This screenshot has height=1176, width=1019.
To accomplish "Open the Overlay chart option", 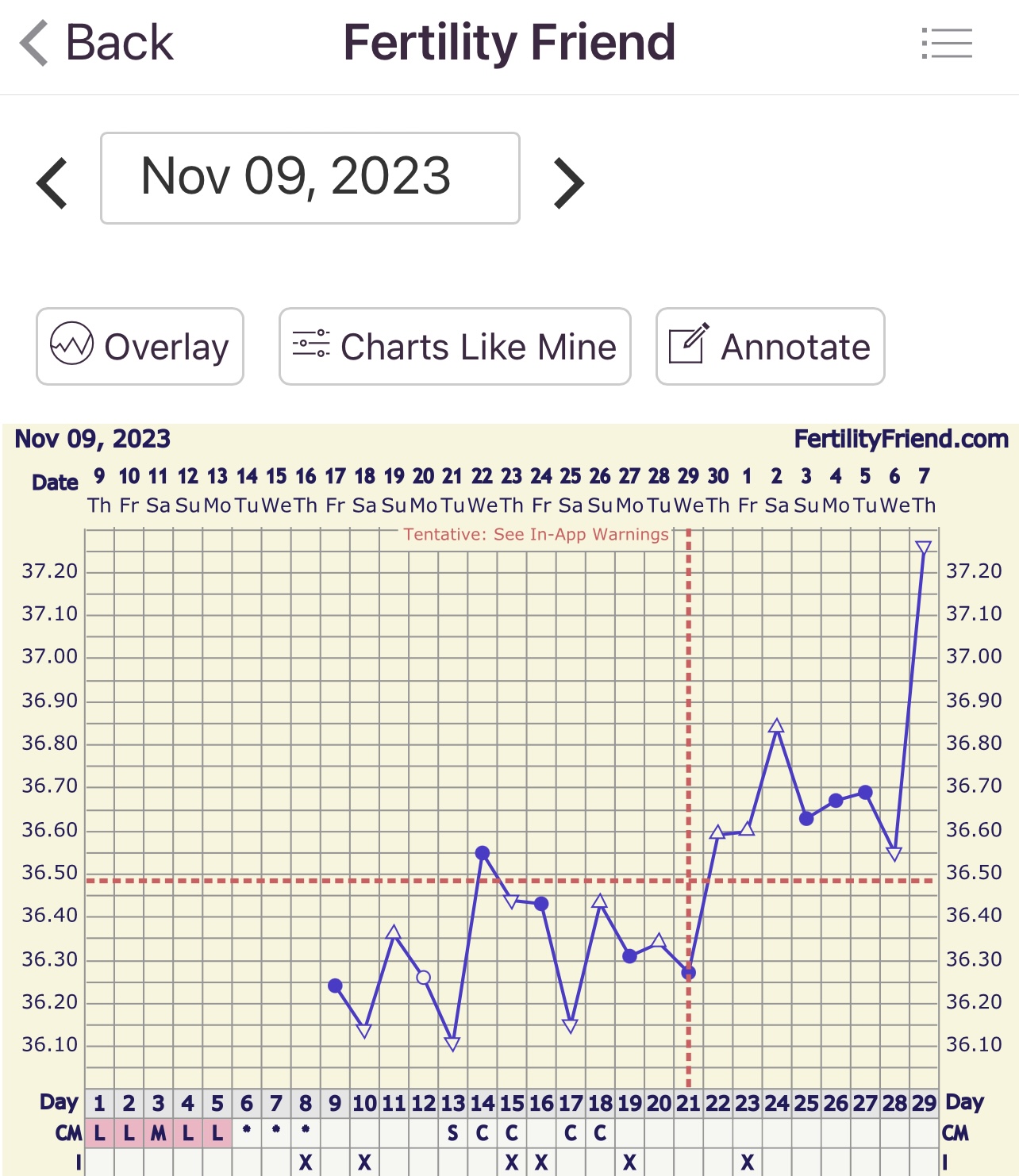I will click(x=140, y=347).
